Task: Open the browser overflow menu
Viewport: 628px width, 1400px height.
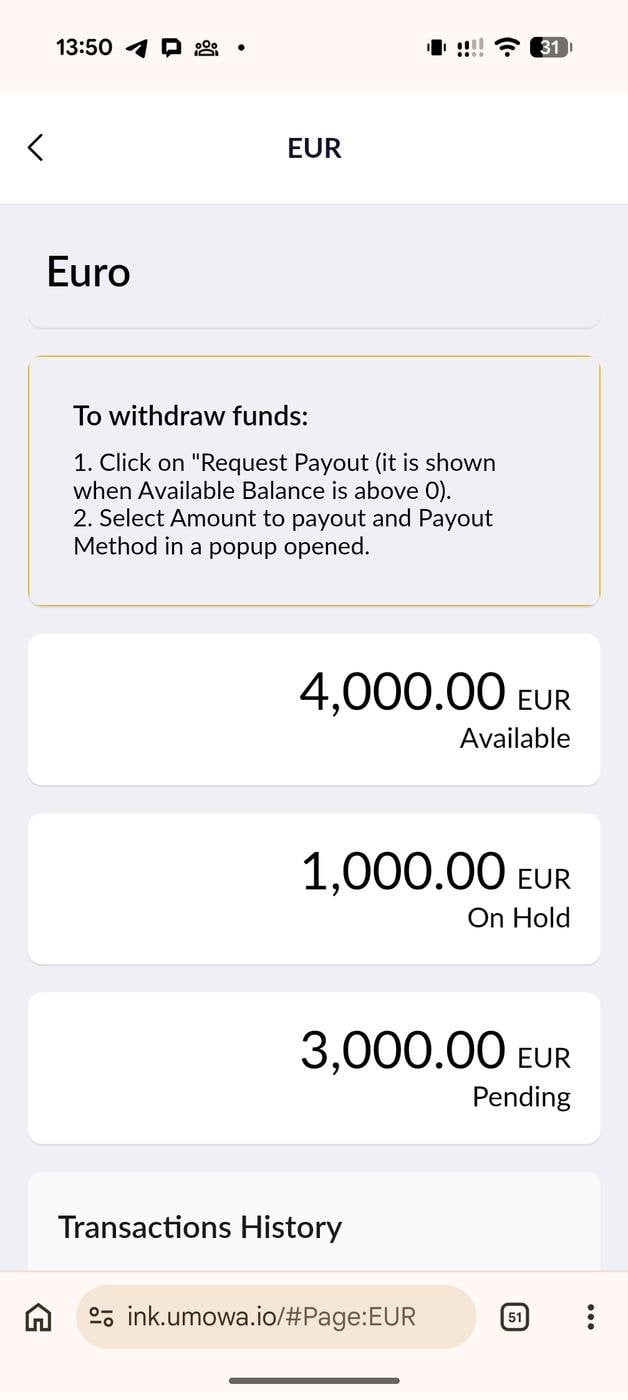Action: point(590,1317)
